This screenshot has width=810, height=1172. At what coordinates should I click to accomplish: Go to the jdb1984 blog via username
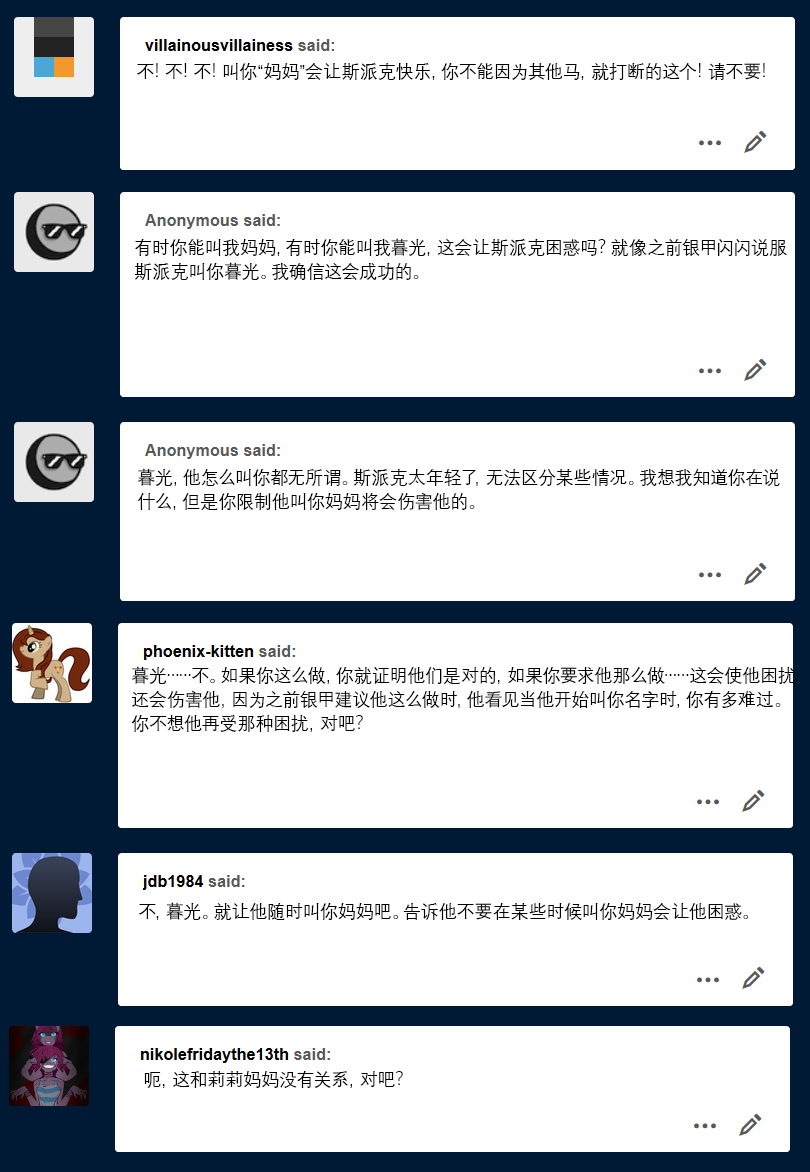click(x=173, y=882)
